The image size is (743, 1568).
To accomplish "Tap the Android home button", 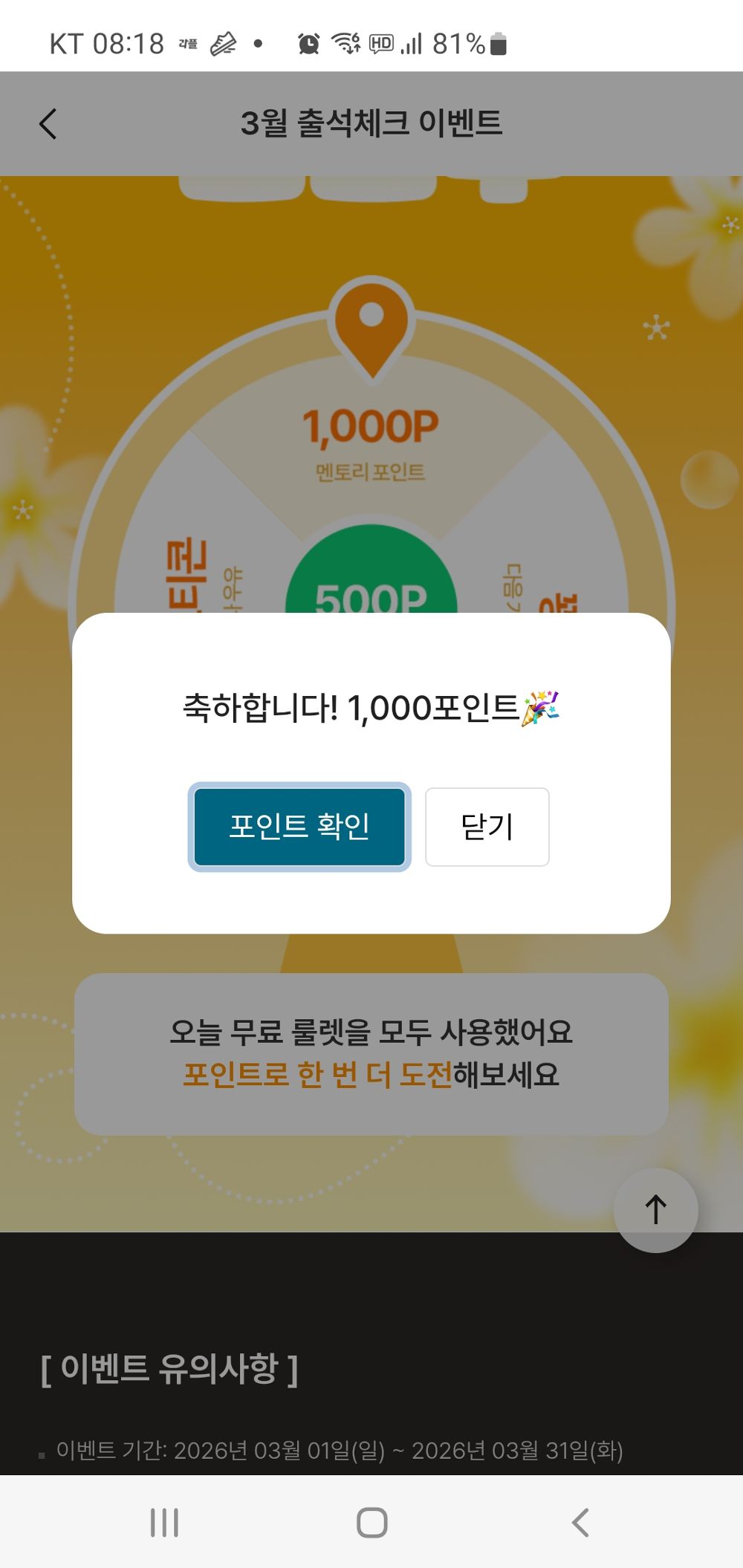I will pyautogui.click(x=371, y=1520).
